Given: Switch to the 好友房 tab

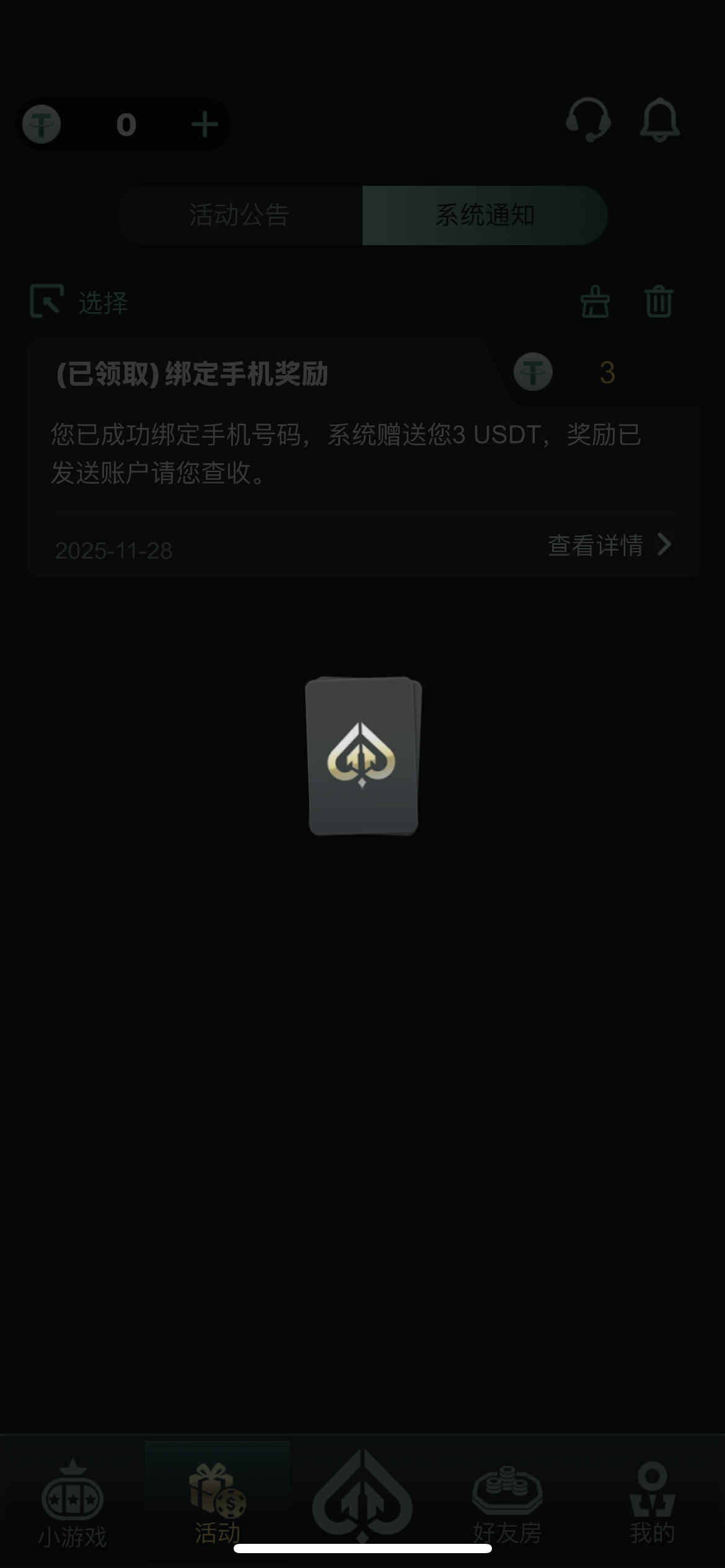Looking at the screenshot, I should (x=507, y=1505).
